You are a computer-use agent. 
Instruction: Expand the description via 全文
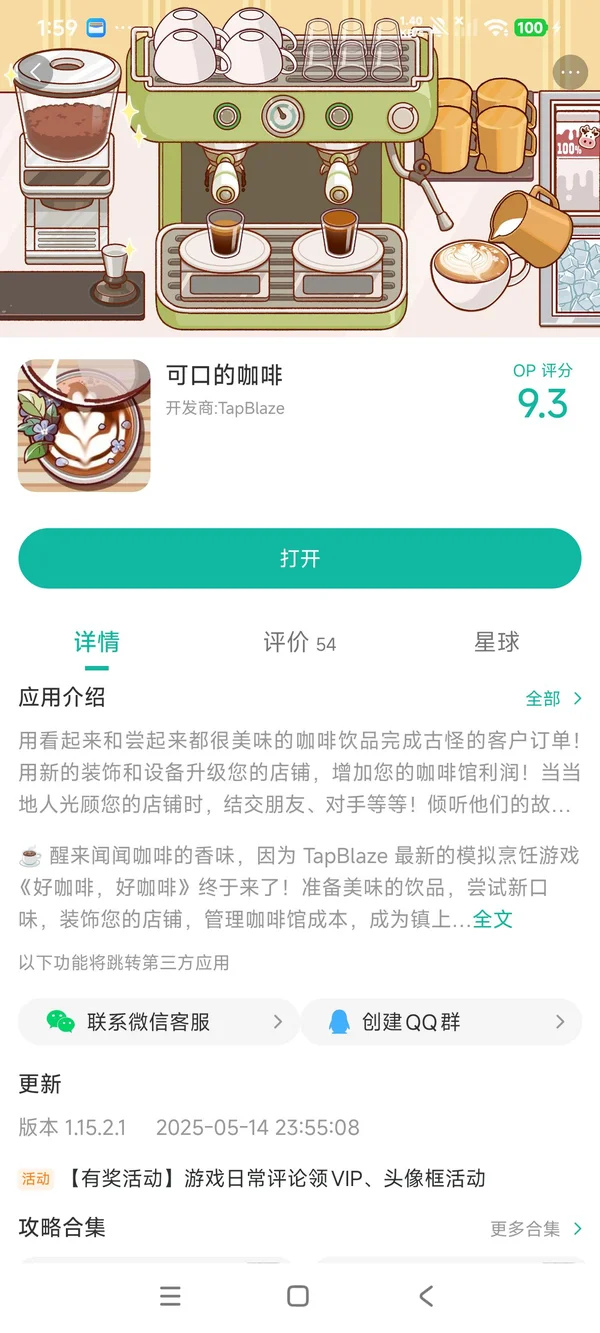click(493, 919)
